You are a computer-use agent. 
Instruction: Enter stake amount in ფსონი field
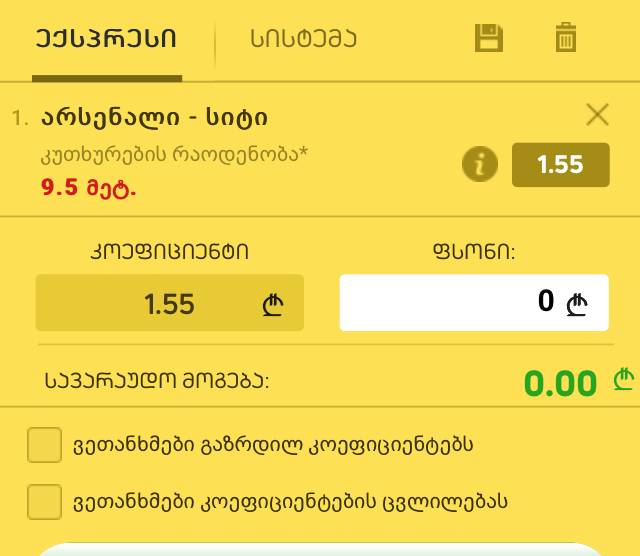click(474, 302)
